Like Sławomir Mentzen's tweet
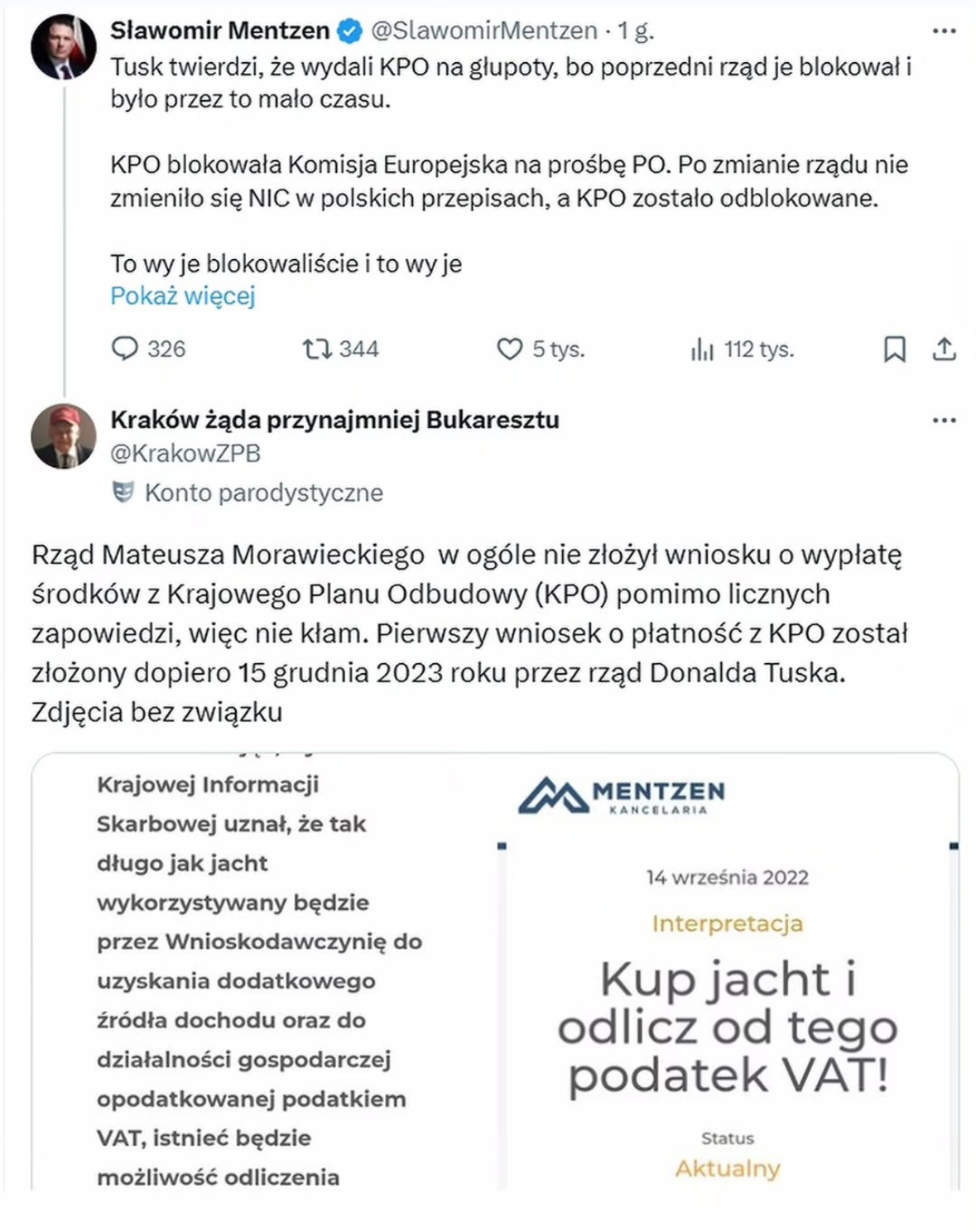The width and height of the screenshot is (976, 1232). click(x=509, y=349)
